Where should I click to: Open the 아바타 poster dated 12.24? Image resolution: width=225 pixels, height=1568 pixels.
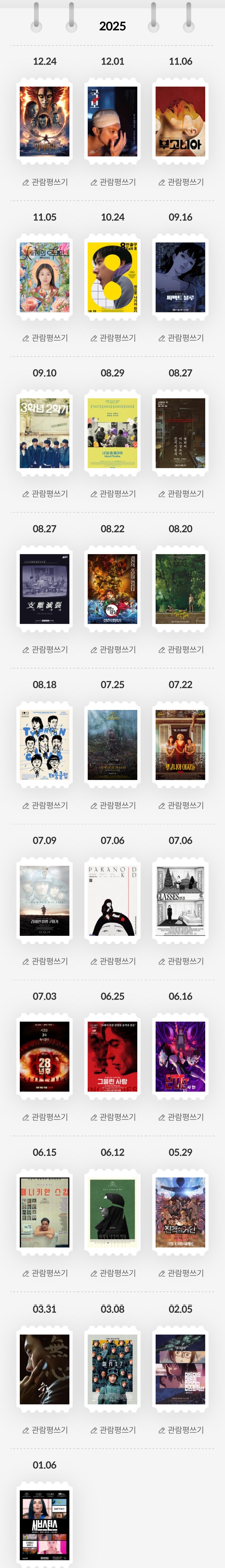pyautogui.click(x=44, y=121)
